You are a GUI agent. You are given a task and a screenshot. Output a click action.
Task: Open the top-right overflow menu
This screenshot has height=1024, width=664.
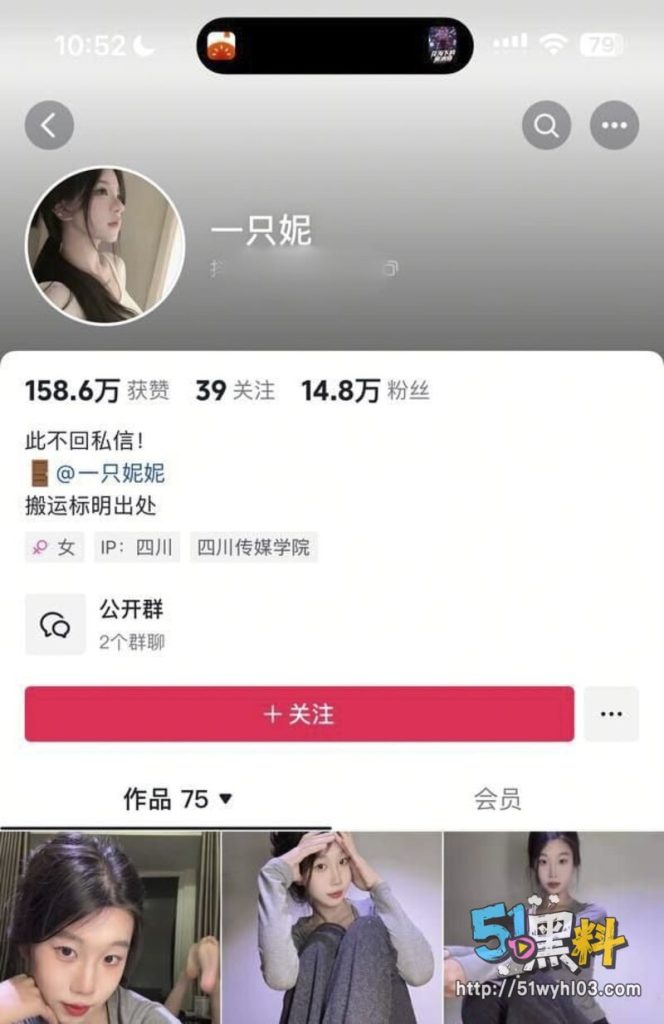pos(614,126)
